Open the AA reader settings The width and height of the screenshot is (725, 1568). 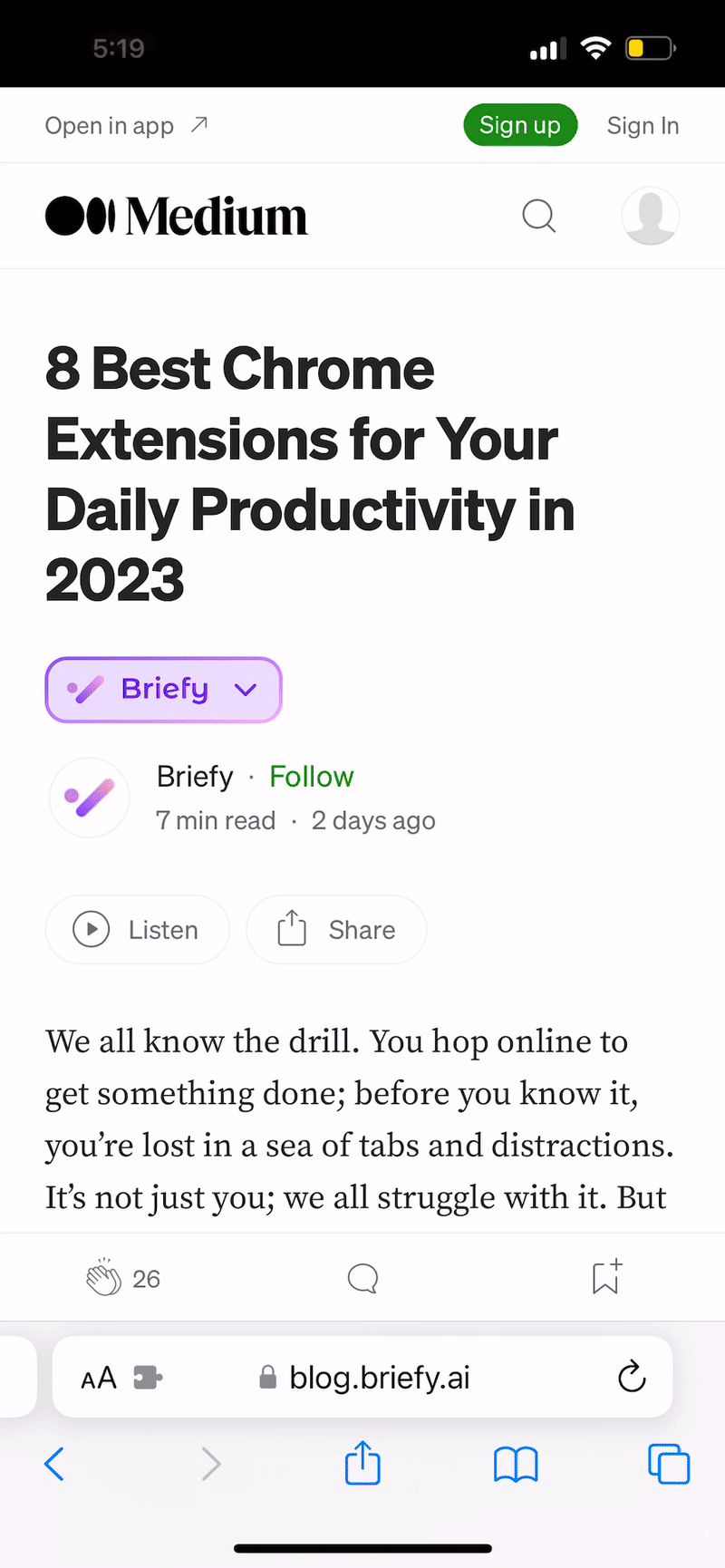[x=99, y=1378]
